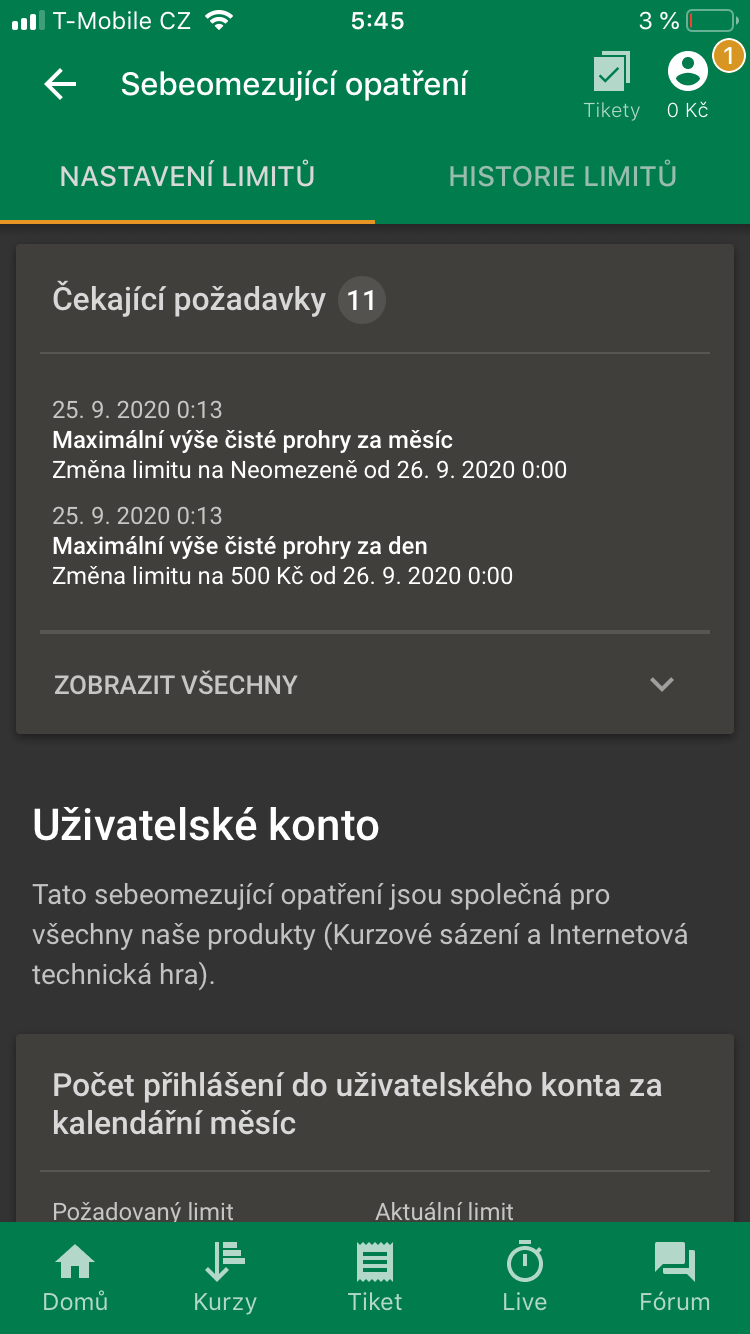Viewport: 750px width, 1334px height.
Task: Tap the 11 pending requests badge
Action: pyautogui.click(x=361, y=300)
